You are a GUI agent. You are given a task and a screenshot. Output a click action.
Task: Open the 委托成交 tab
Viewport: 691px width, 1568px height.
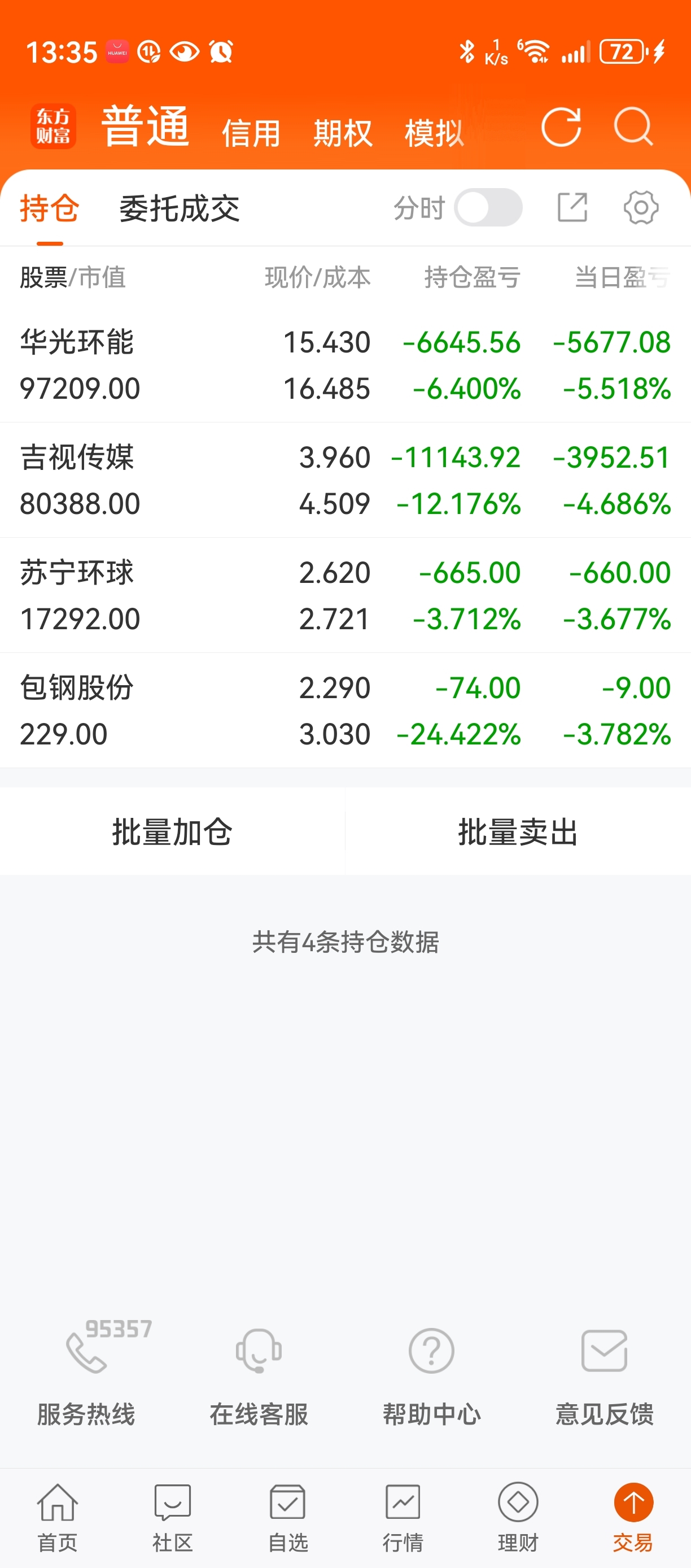click(180, 209)
